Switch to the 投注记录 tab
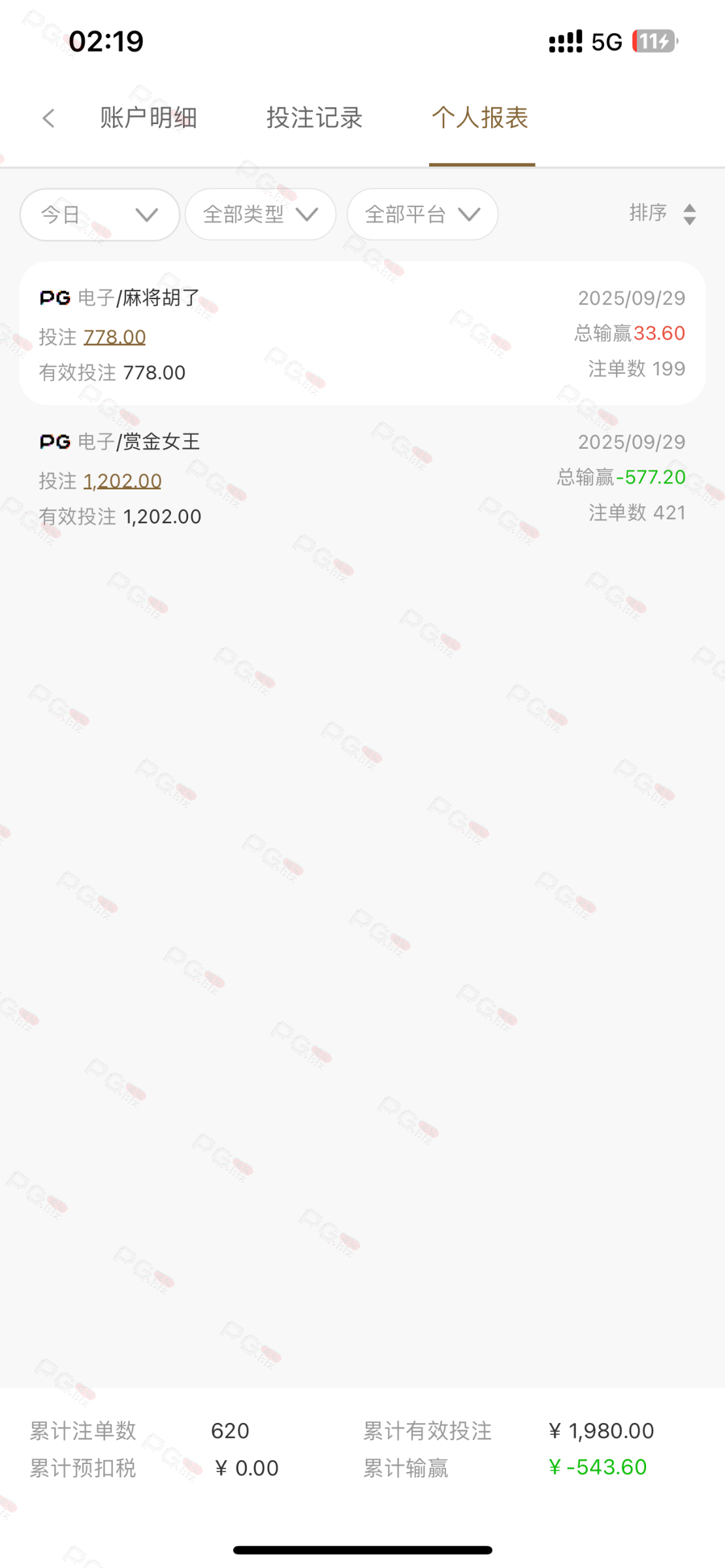 point(314,118)
